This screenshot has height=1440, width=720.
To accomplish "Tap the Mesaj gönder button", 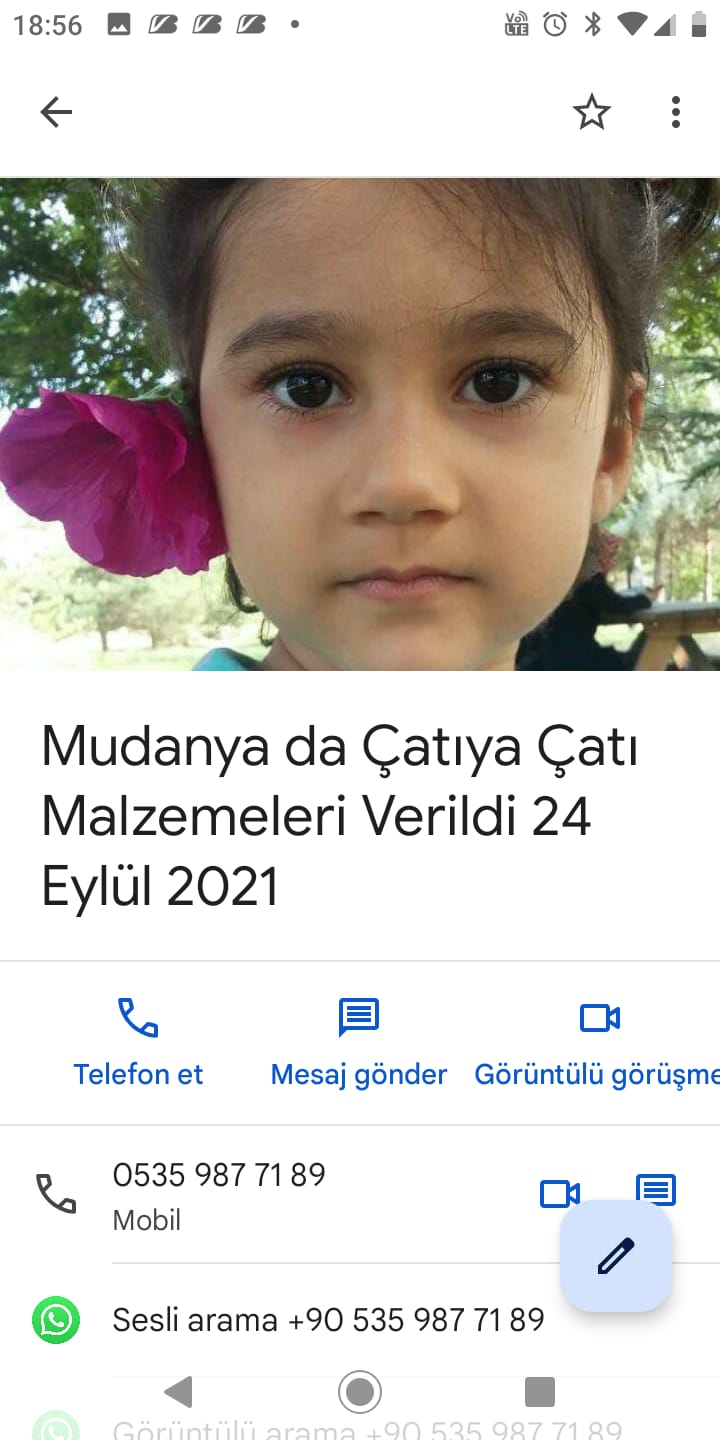I will pos(359,1042).
